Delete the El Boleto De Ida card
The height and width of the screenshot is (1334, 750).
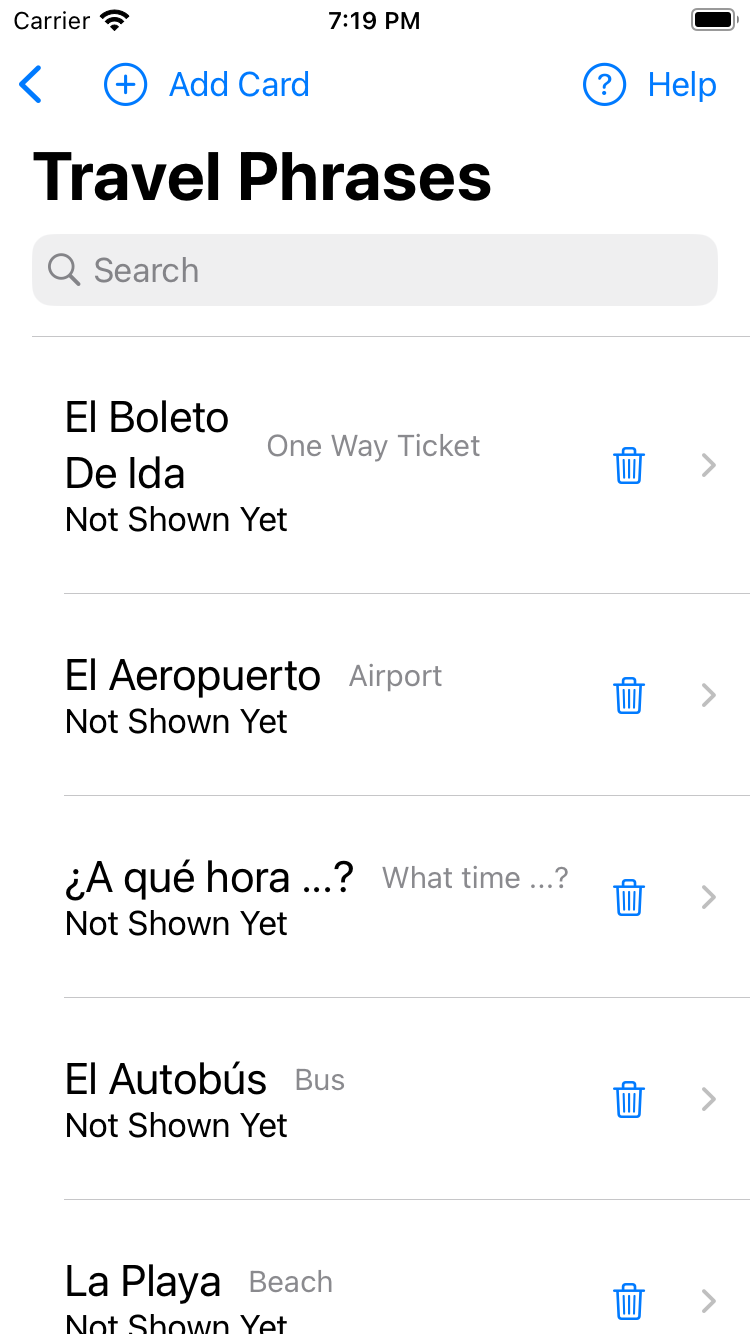pyautogui.click(x=628, y=465)
